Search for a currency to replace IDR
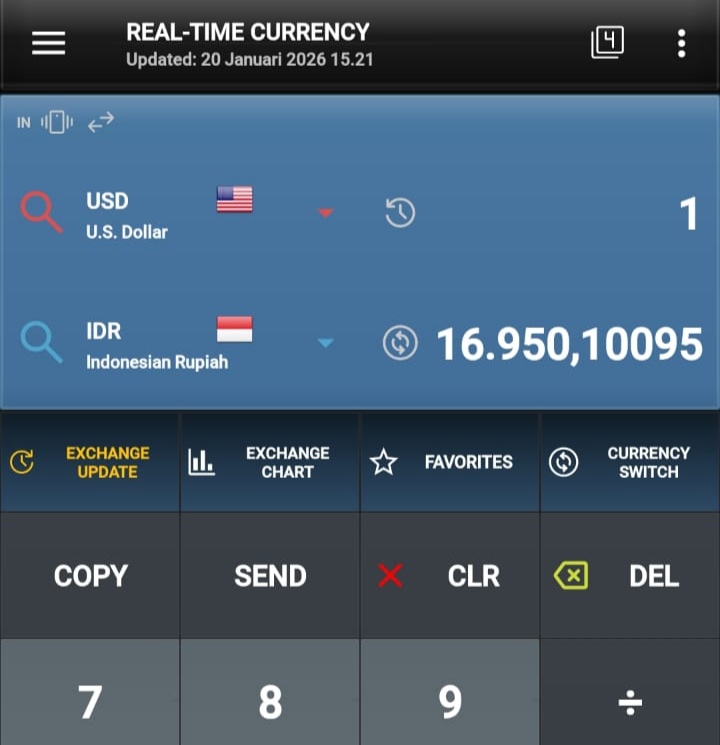The image size is (720, 745). point(41,343)
